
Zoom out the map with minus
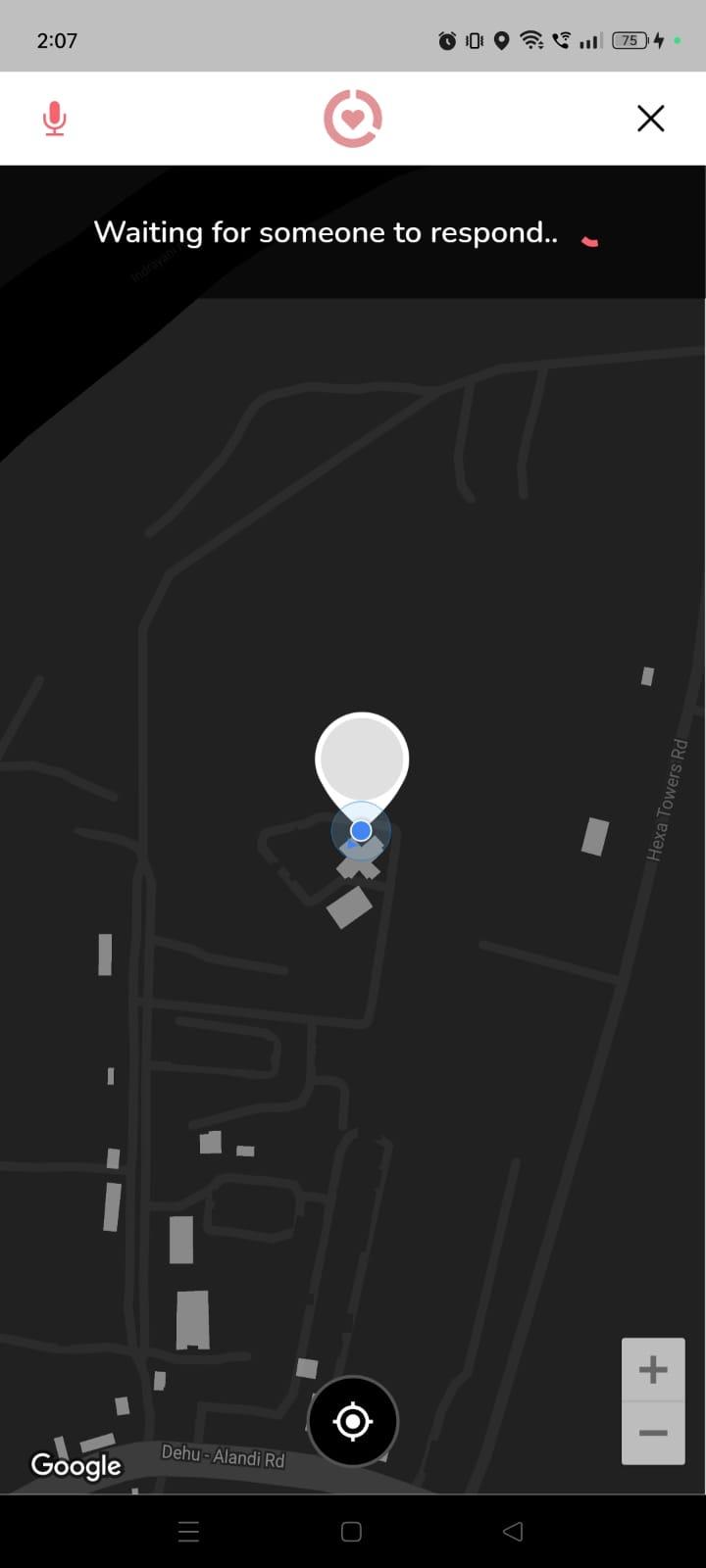pyautogui.click(x=653, y=1433)
